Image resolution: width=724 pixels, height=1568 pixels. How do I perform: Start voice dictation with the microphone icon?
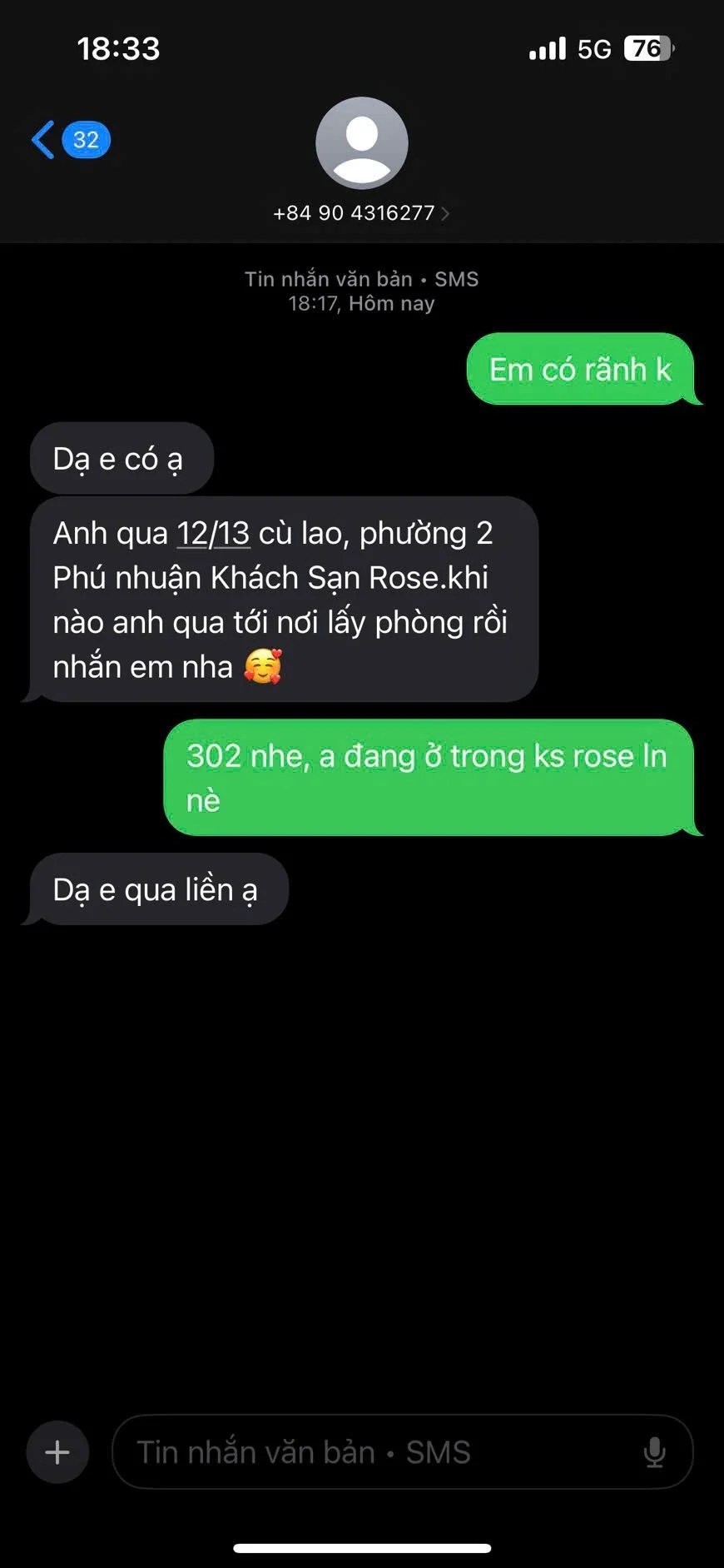(655, 1452)
